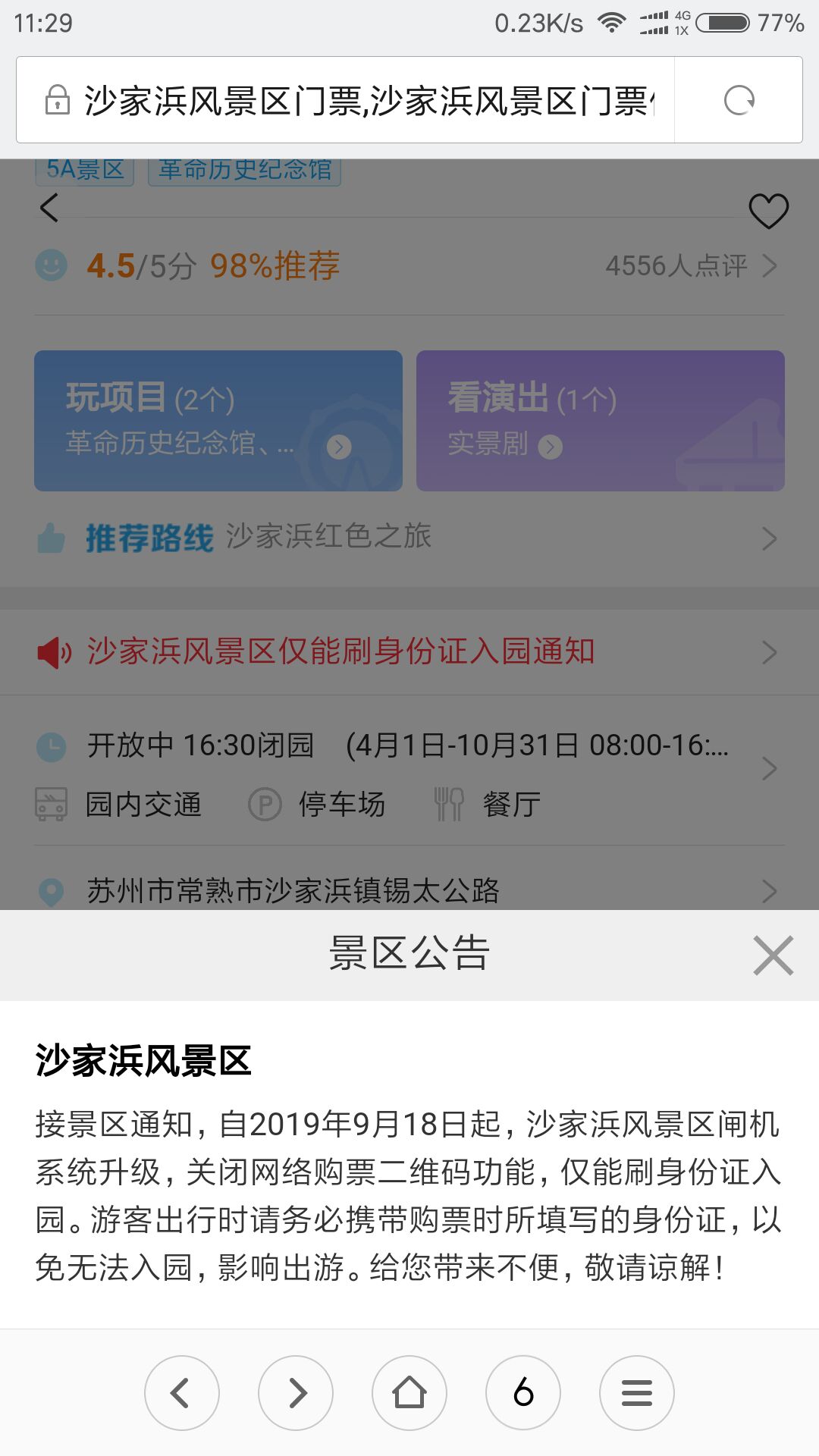Open the 推荐路线 沙家浜红色之旅 row
819x1456 pixels.
[x=409, y=538]
